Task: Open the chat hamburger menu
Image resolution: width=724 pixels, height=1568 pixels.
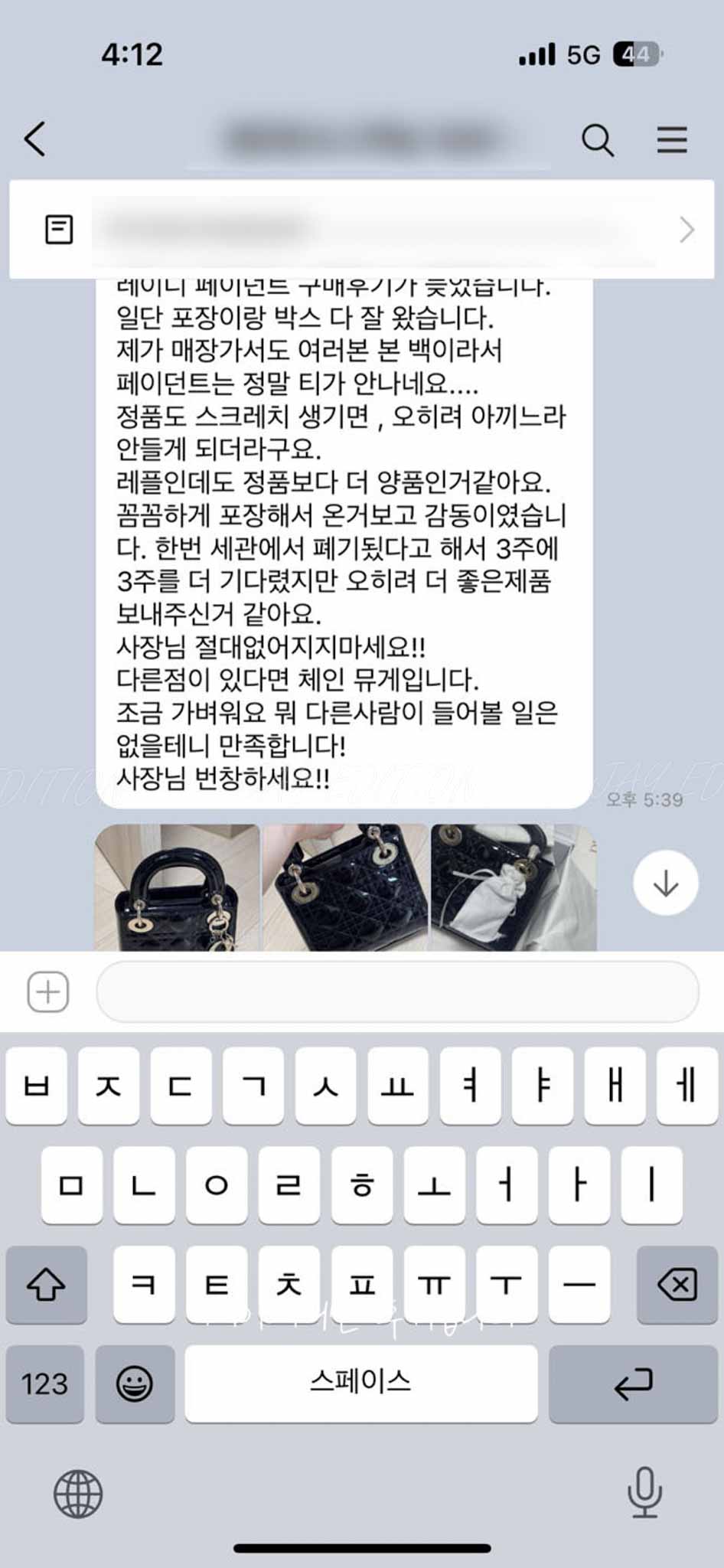Action: pyautogui.click(x=671, y=140)
